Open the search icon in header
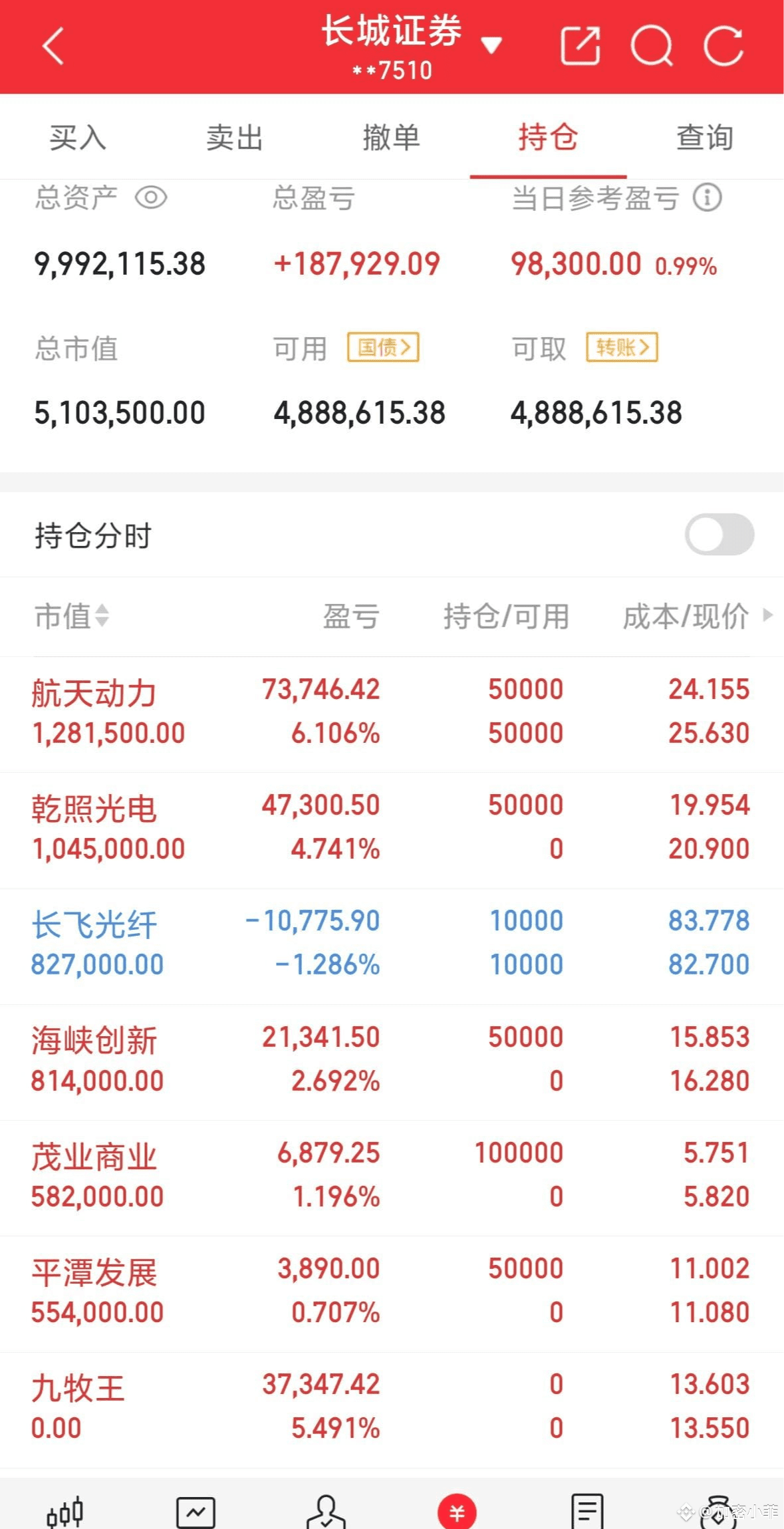 [652, 47]
